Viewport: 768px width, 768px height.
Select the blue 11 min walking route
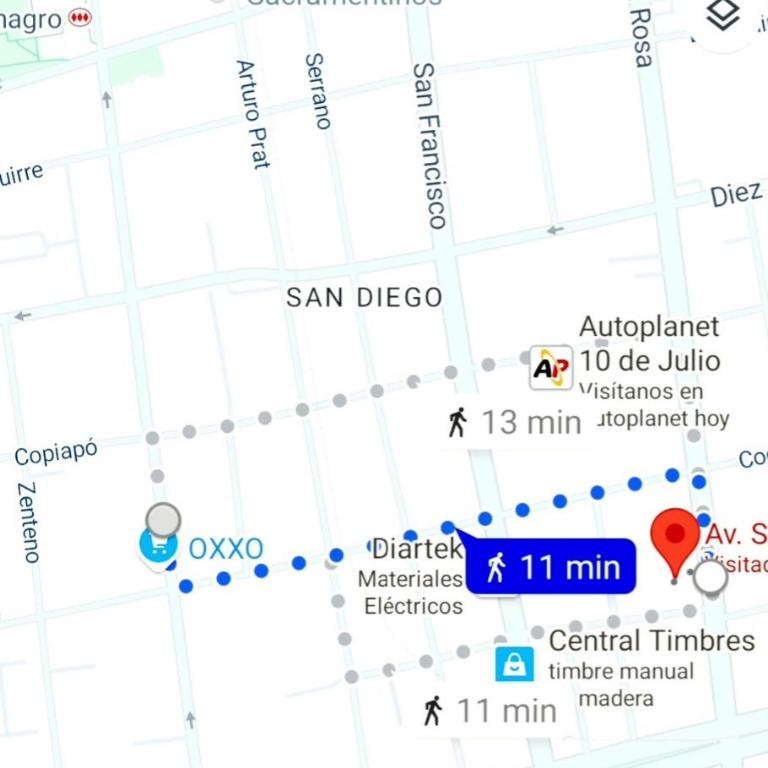pyautogui.click(x=553, y=568)
